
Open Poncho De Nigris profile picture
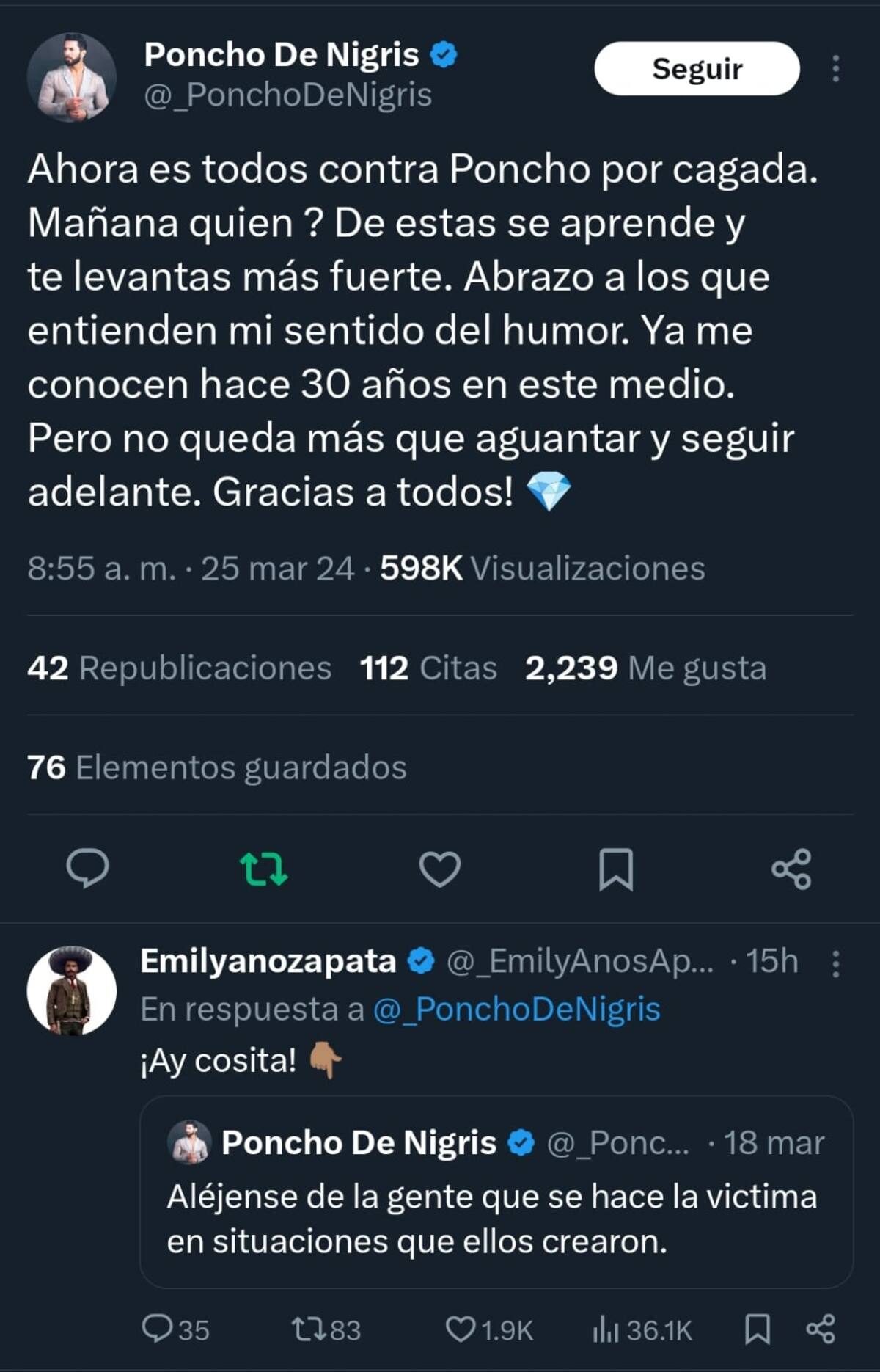[x=71, y=76]
